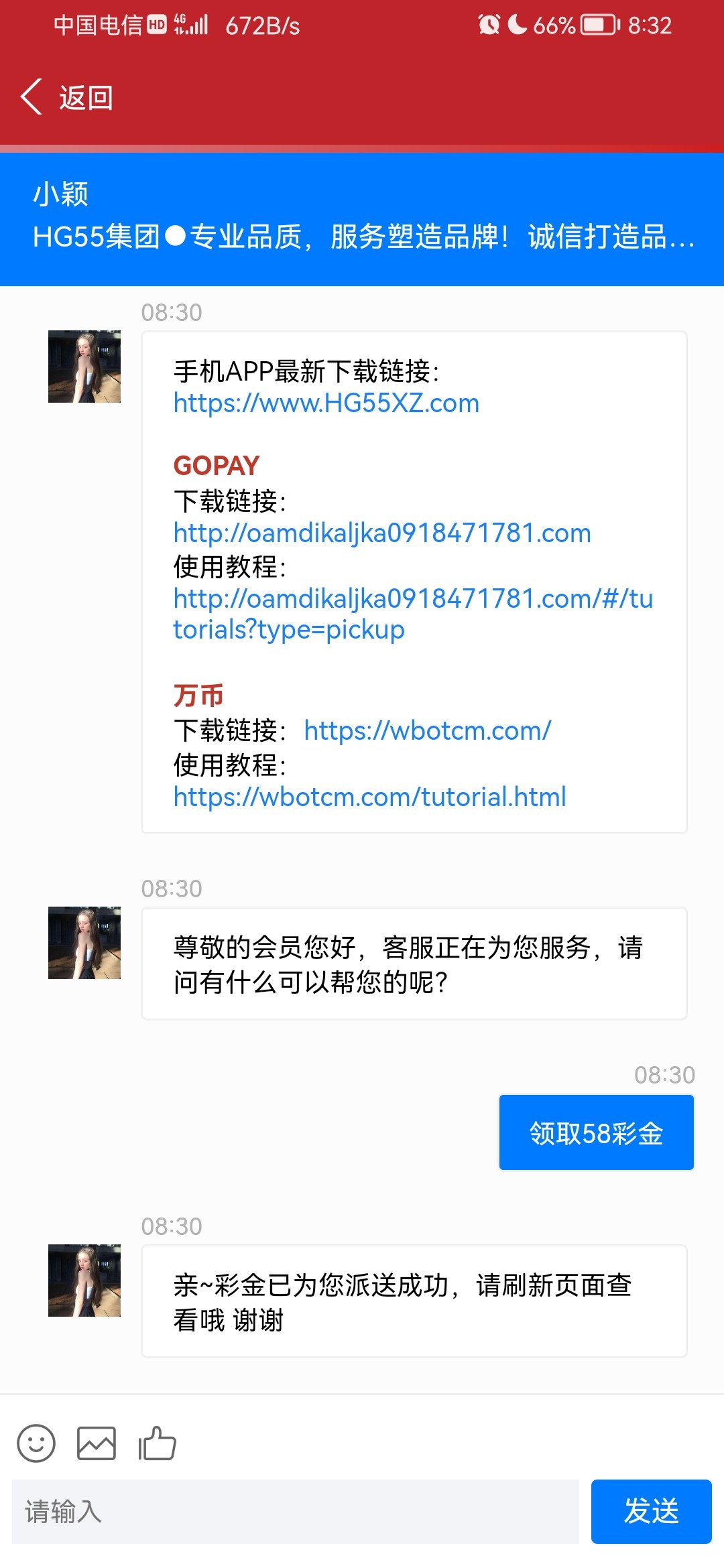This screenshot has height=1568, width=724.
Task: Send the message with 发送
Action: [x=651, y=1512]
